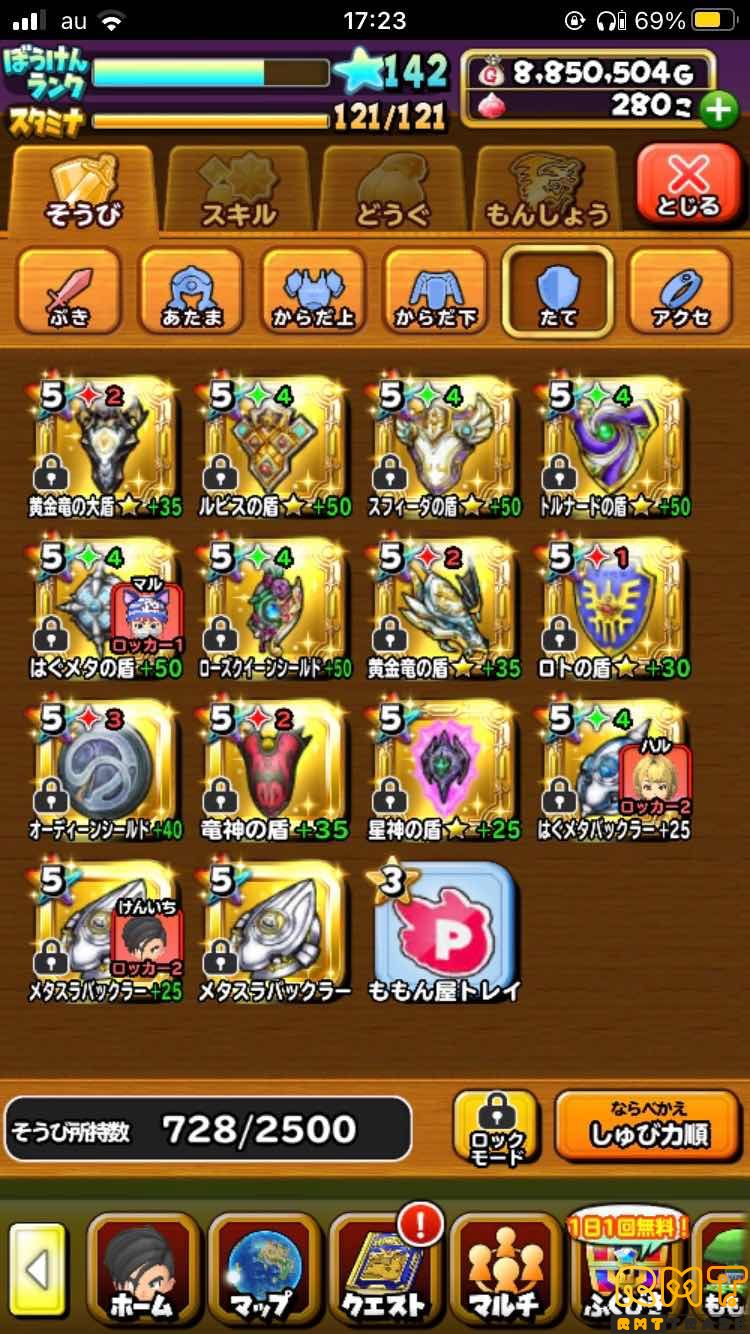Open ロトの盾 +30 details
Image resolution: width=750 pixels, height=1334 pixels.
[613, 609]
